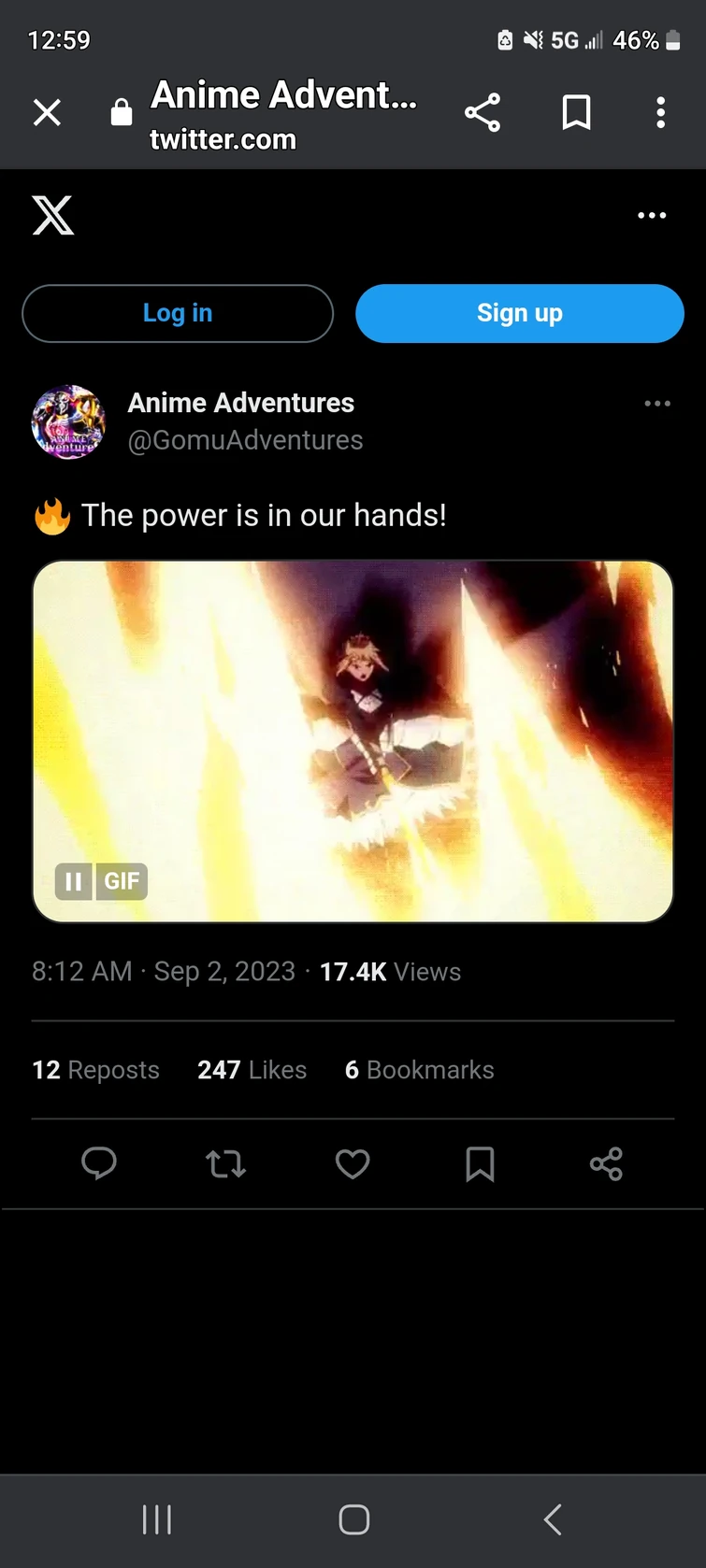This screenshot has width=706, height=1568.
Task: View the @GomuAdventures profile
Action: tap(245, 440)
